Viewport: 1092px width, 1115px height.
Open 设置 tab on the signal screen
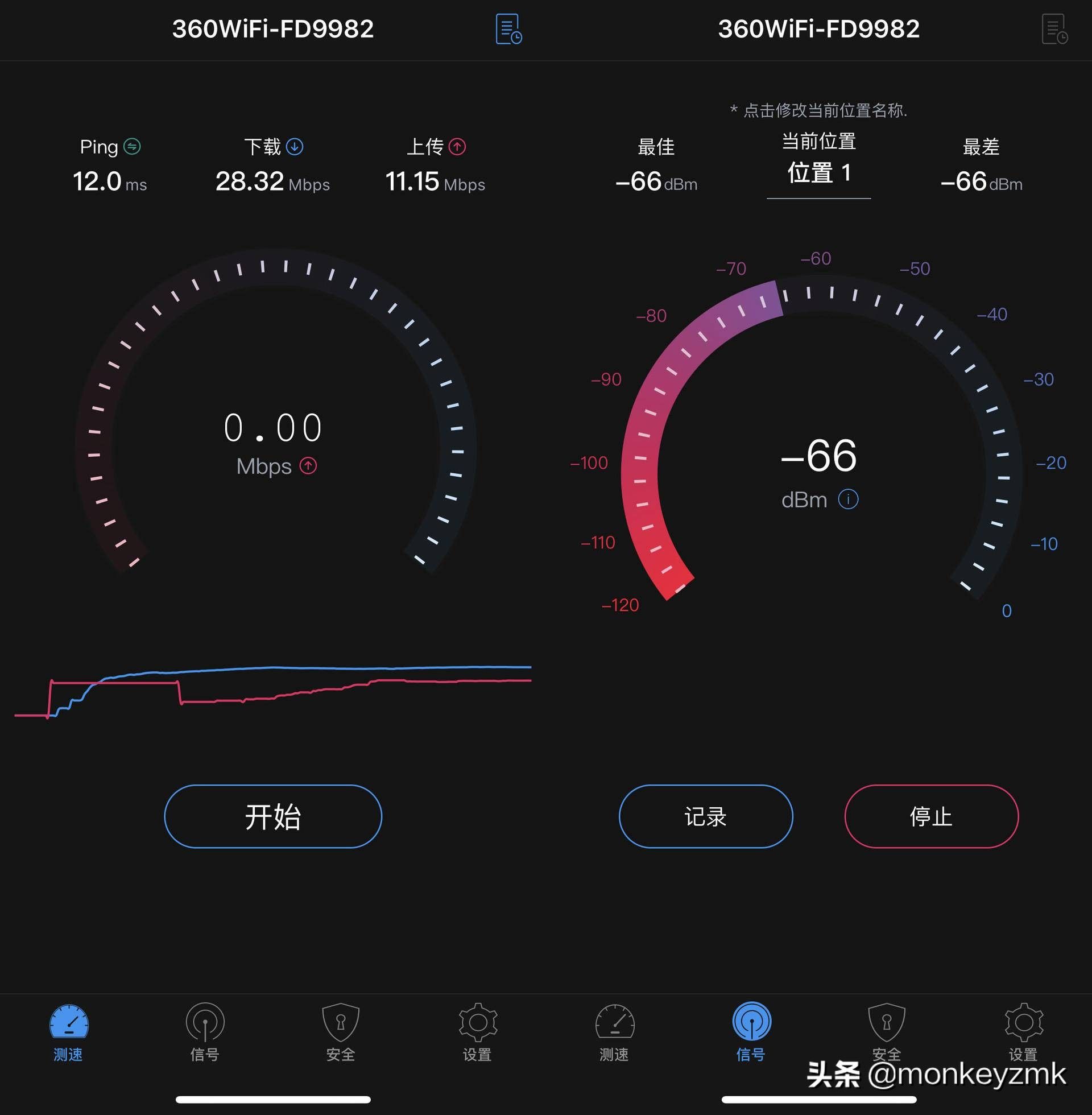tap(1023, 1031)
